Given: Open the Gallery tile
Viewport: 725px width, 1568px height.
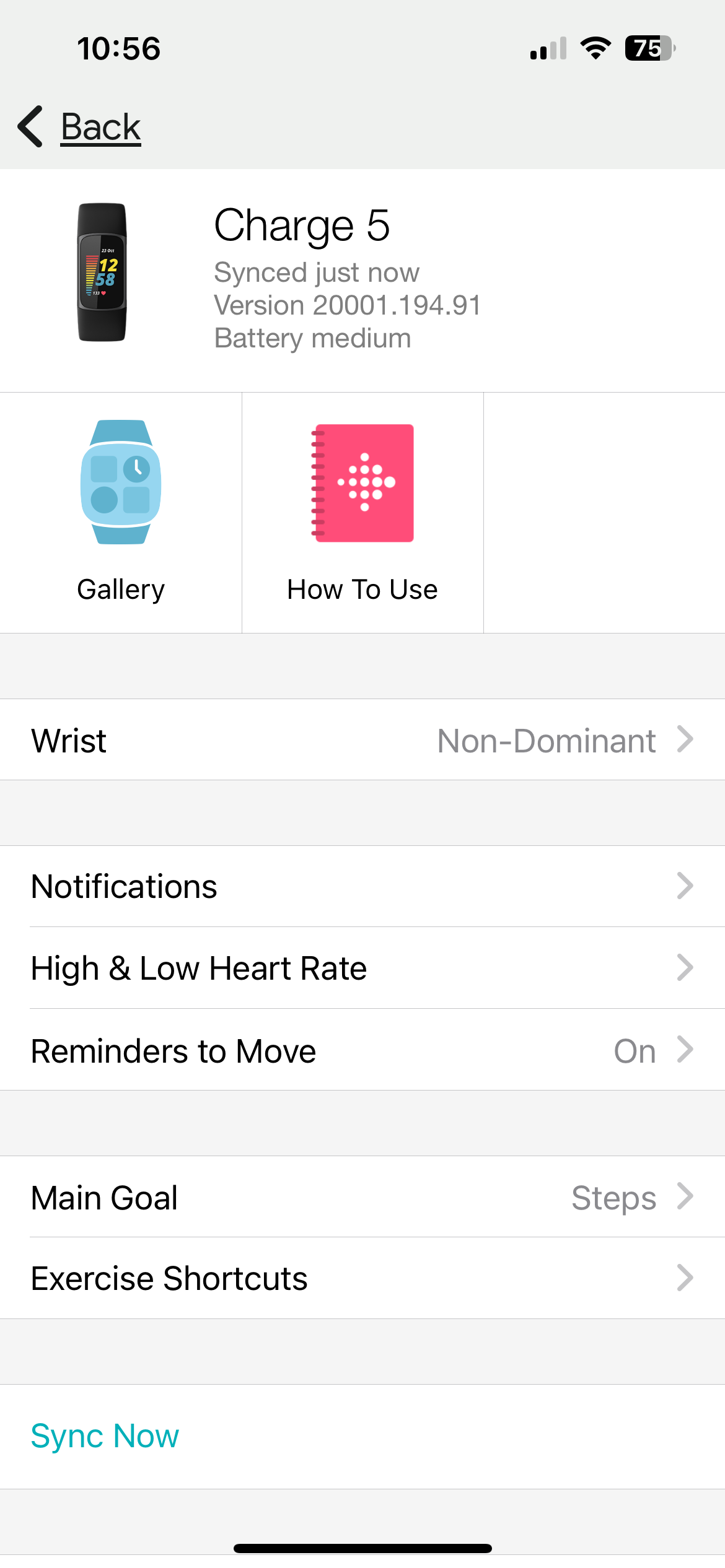Looking at the screenshot, I should (x=121, y=512).
